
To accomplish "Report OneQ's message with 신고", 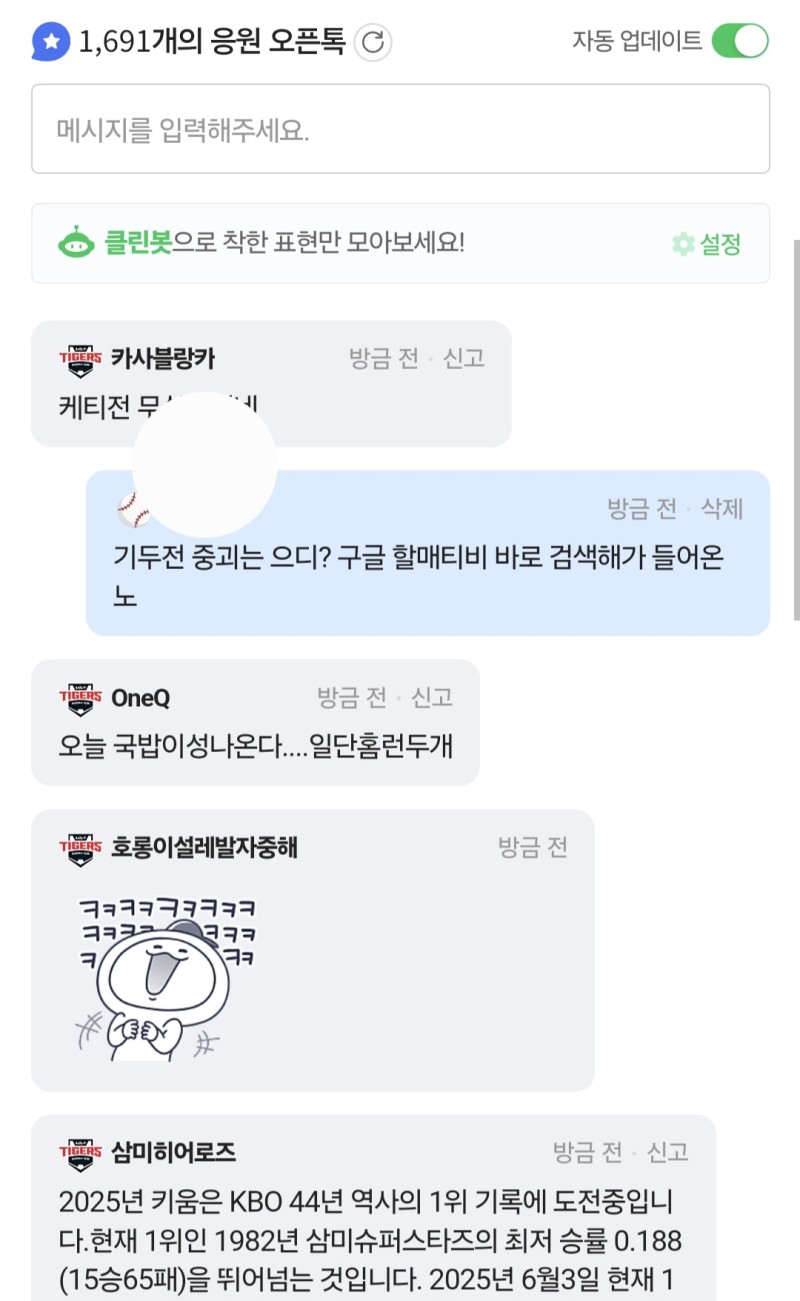I will 432,697.
